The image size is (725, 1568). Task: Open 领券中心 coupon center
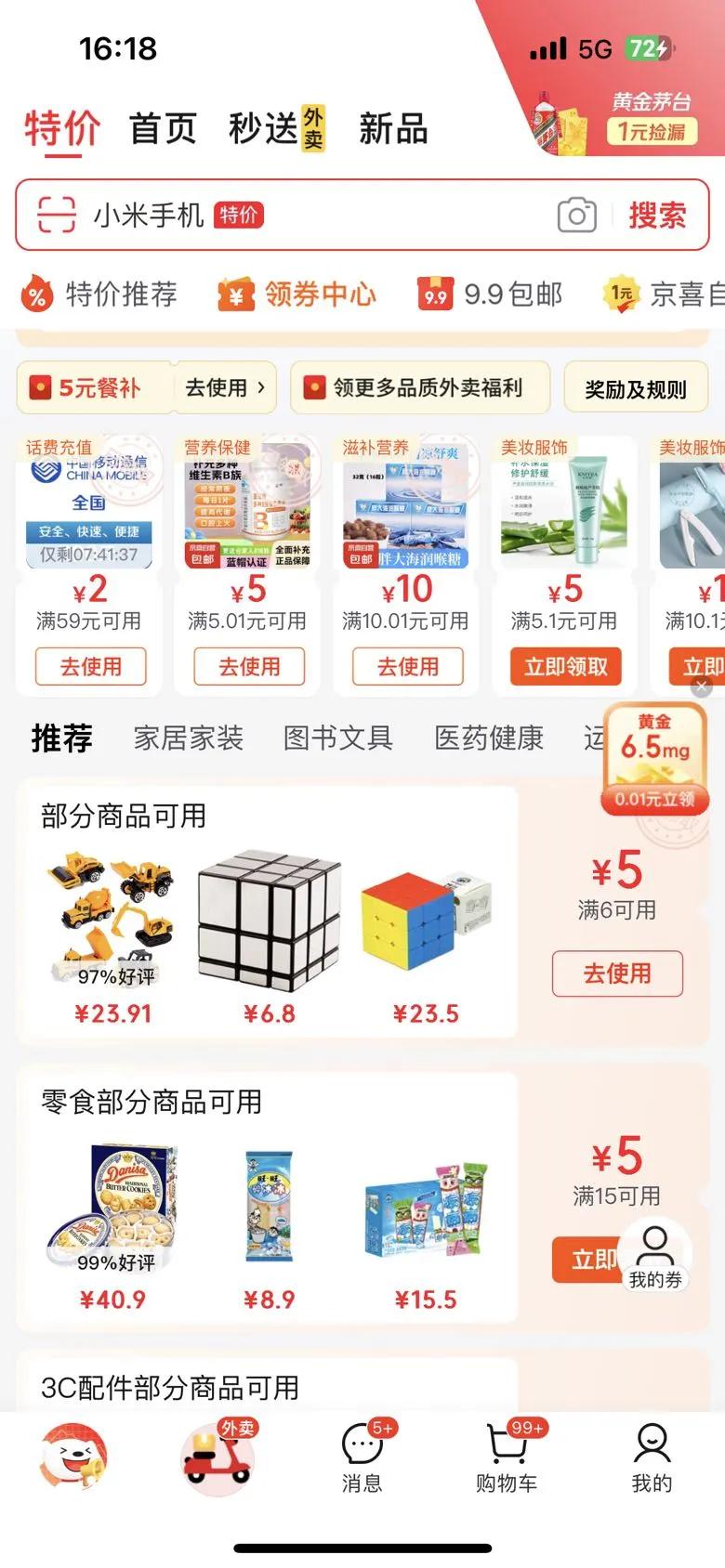click(297, 294)
